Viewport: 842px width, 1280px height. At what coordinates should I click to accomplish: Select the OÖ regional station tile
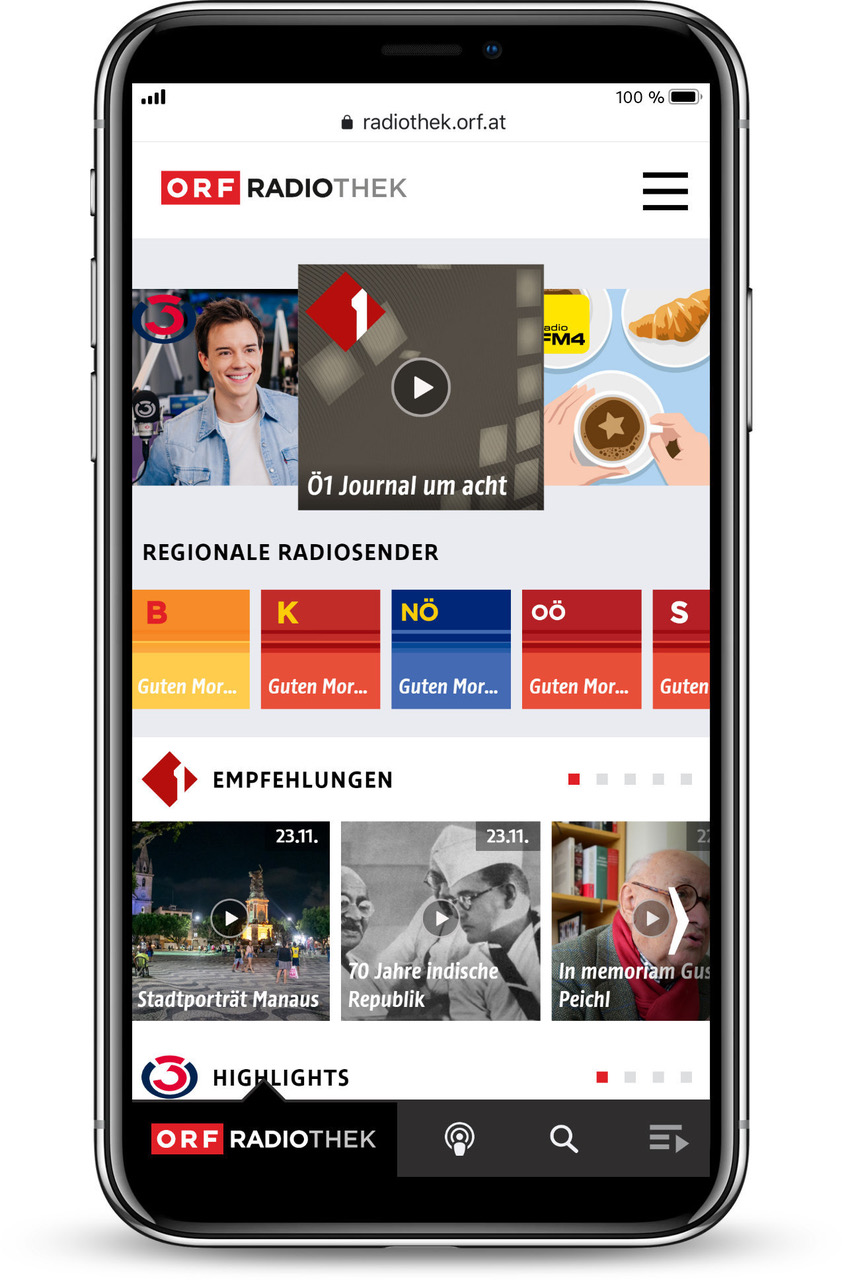click(x=581, y=649)
